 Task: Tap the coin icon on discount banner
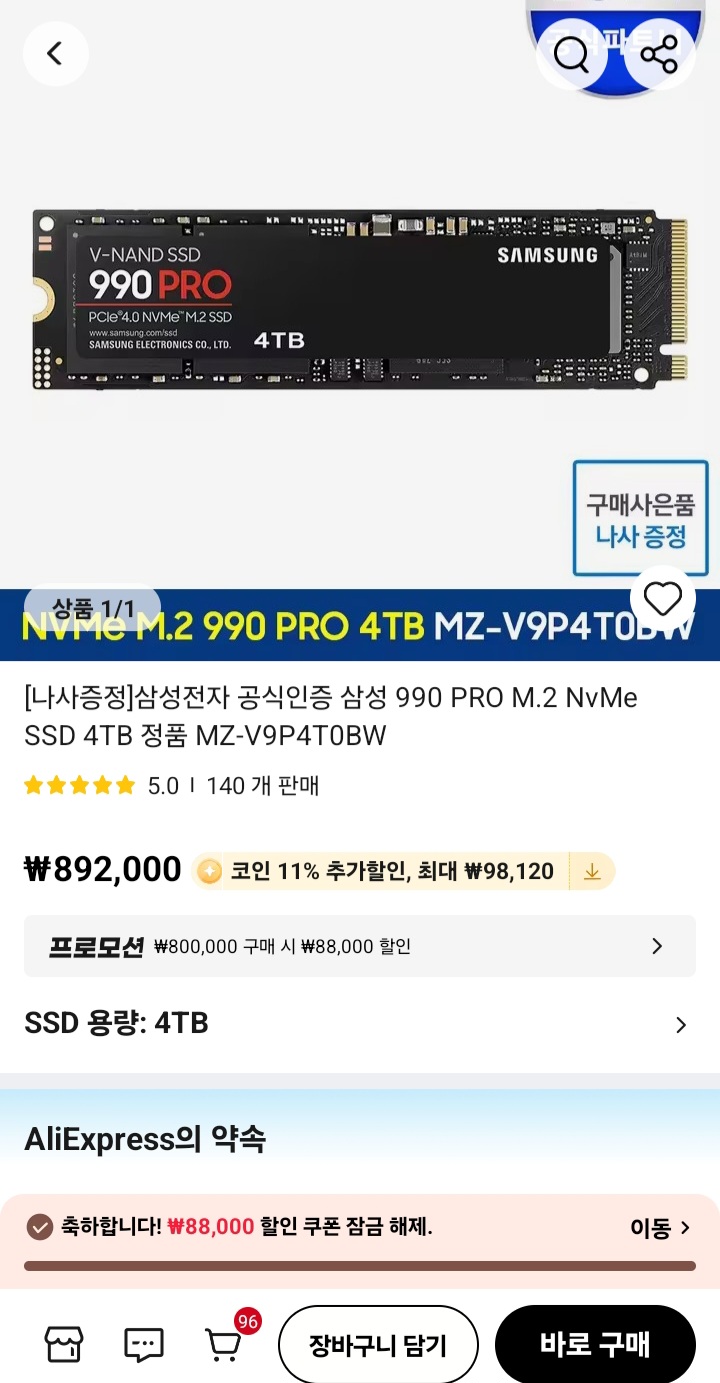tap(209, 871)
